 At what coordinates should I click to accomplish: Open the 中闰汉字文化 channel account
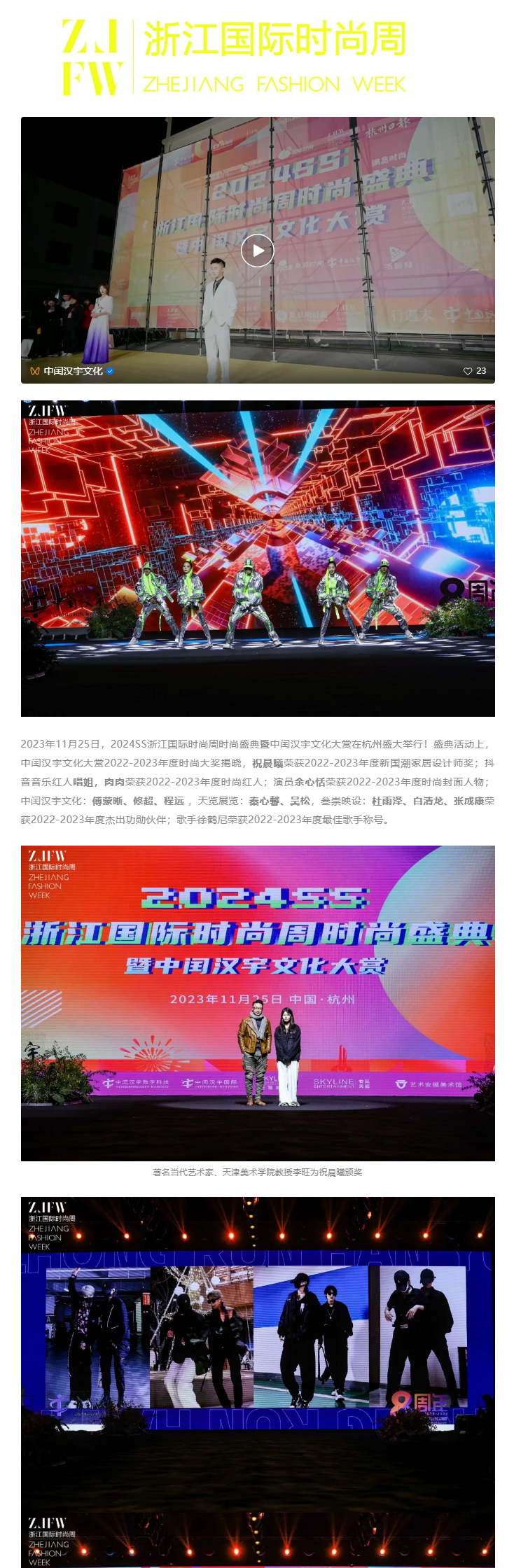pos(73,371)
